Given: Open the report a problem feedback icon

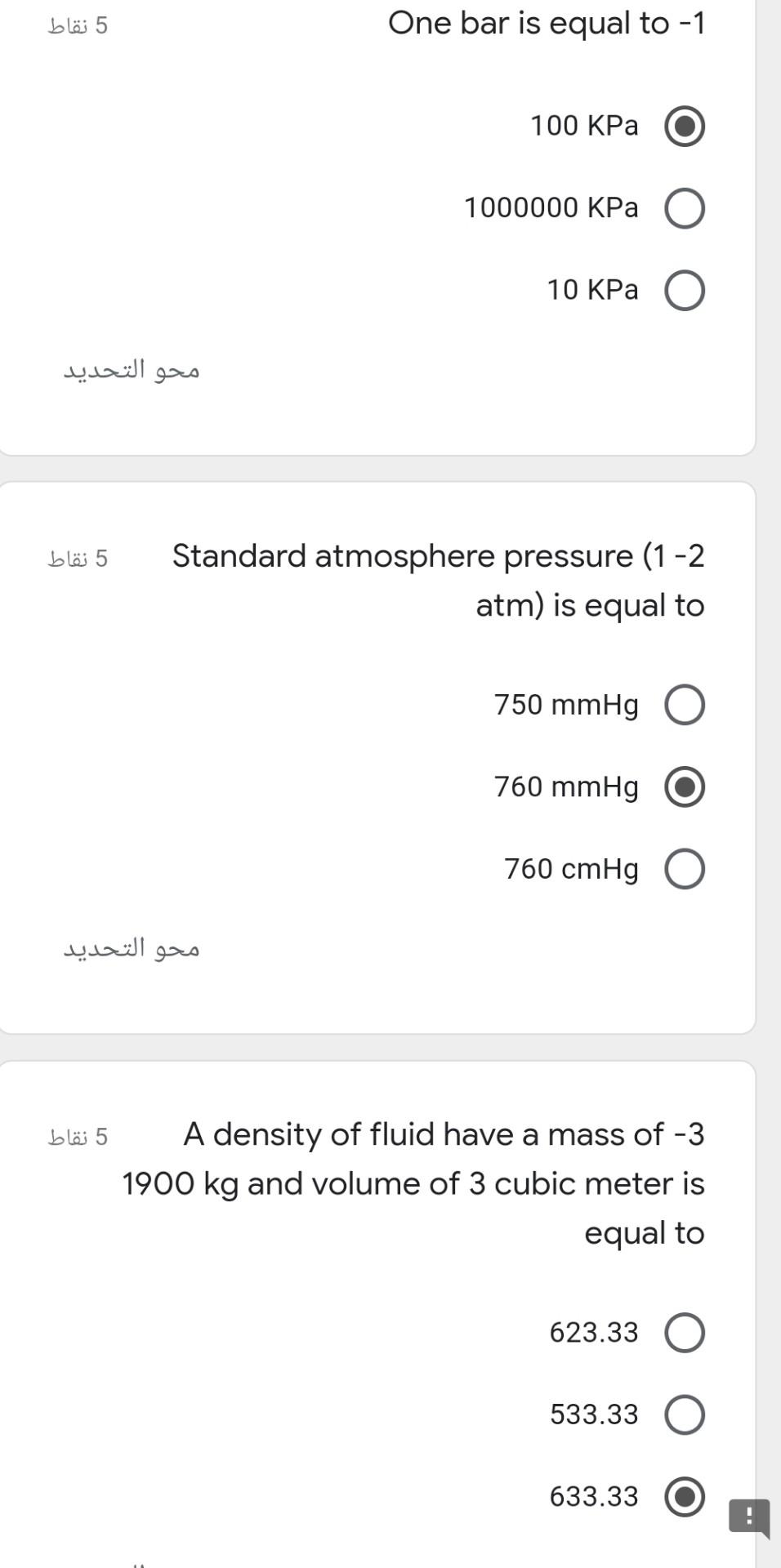Looking at the screenshot, I should coord(748,1517).
